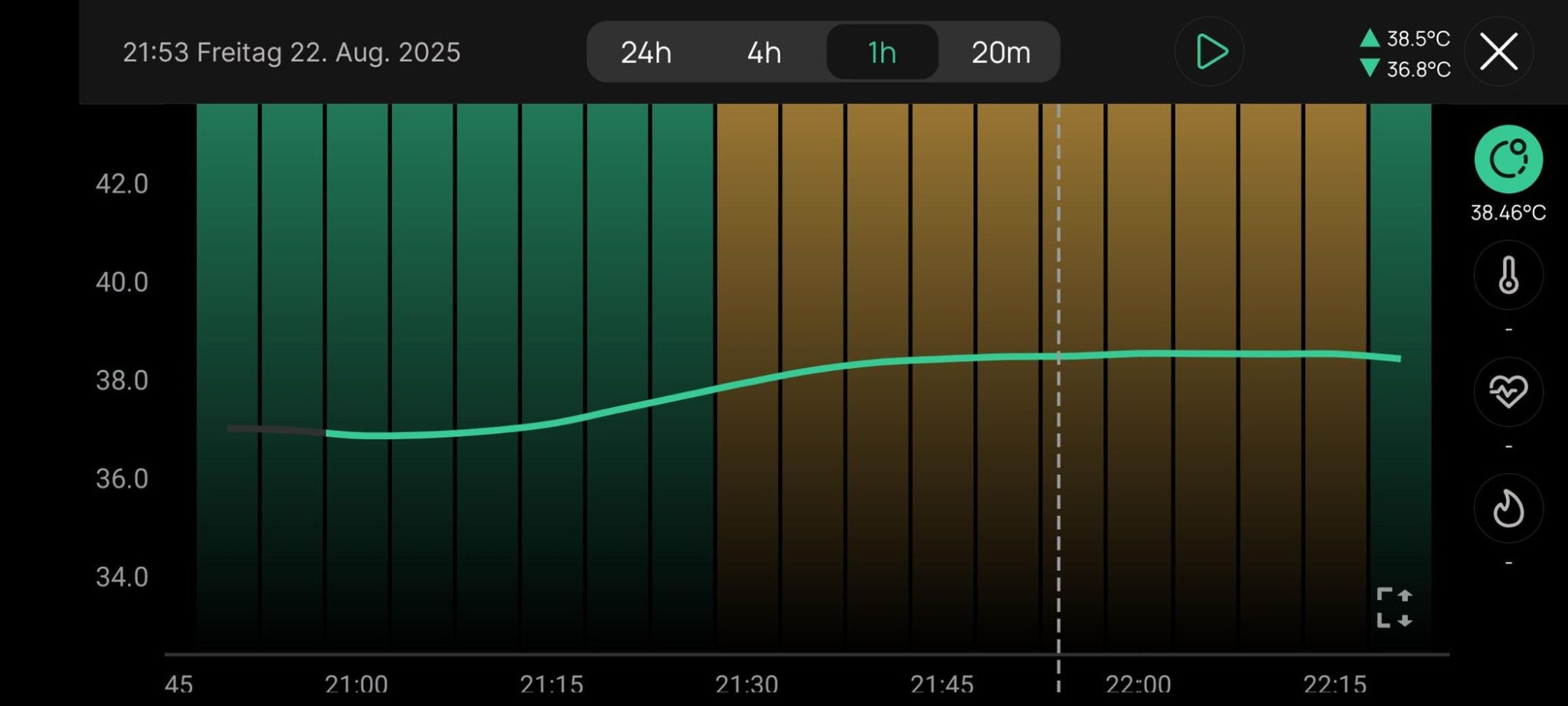Tap the vertical axis scale toggle icon
This screenshot has width=1568, height=706.
pos(1394,607)
